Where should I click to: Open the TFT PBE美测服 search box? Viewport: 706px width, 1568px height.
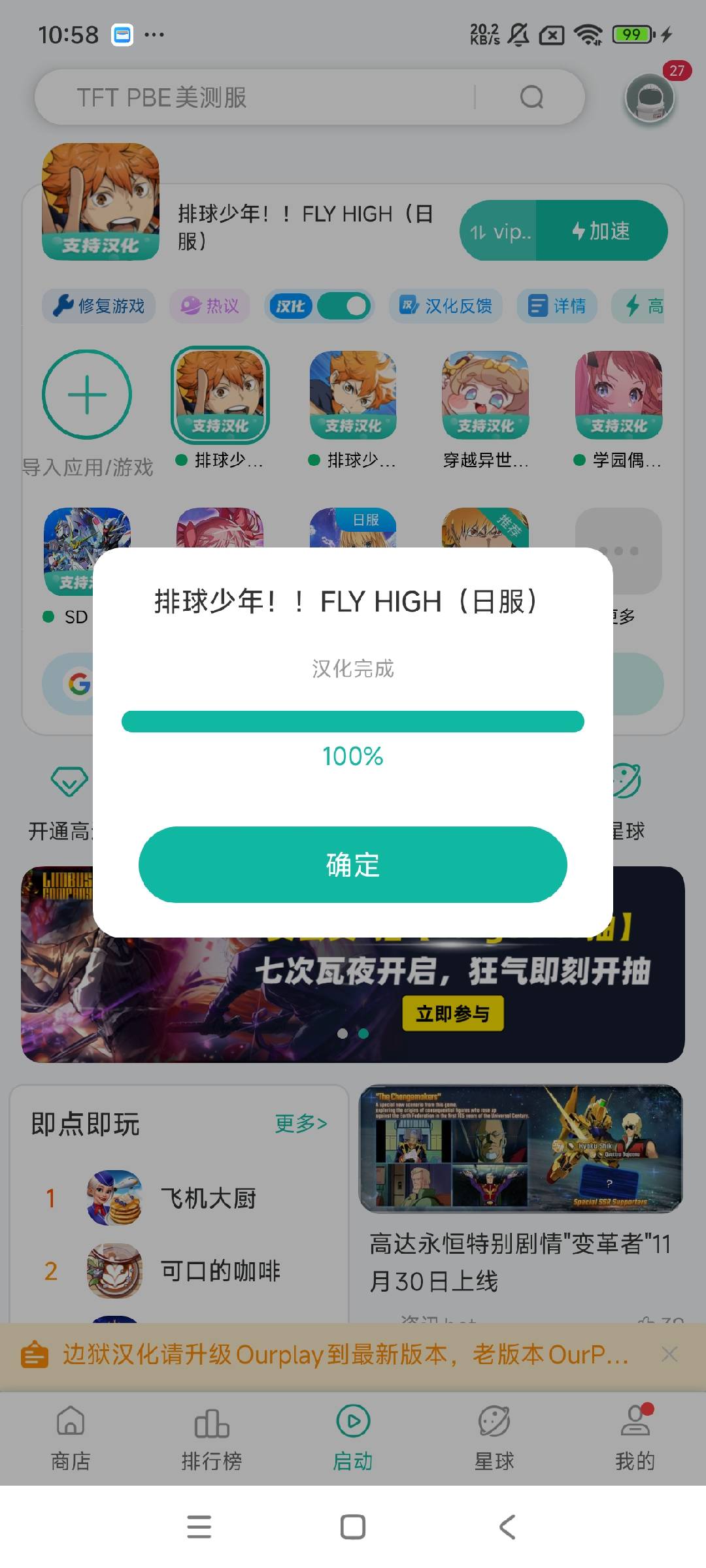275,97
